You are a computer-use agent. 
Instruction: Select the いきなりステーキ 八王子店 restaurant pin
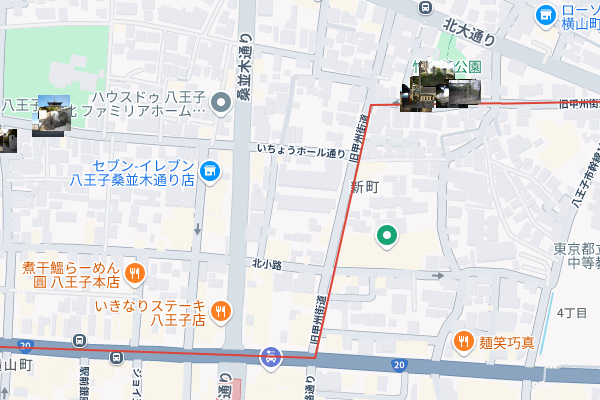click(x=222, y=311)
